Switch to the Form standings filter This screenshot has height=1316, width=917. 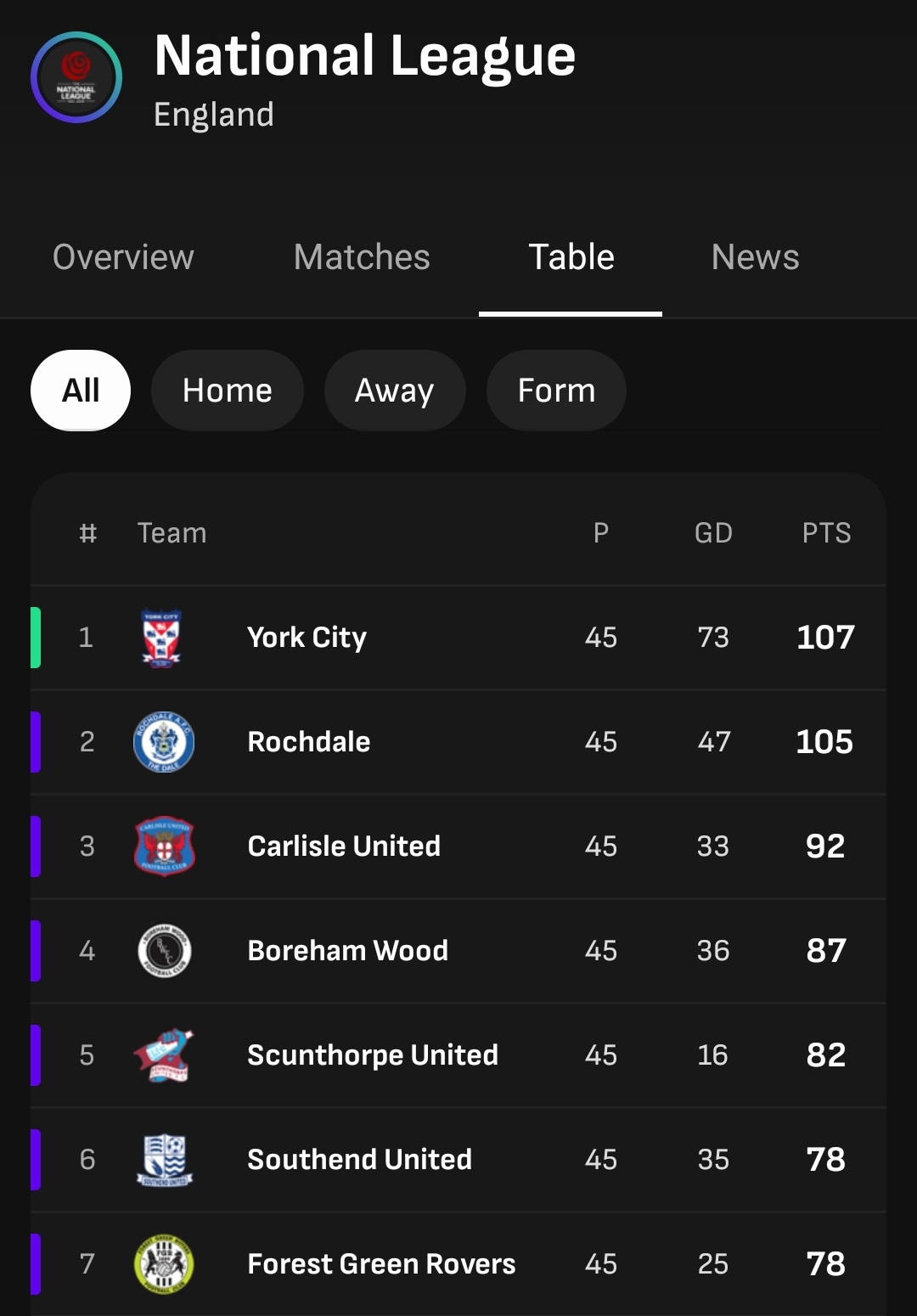[x=555, y=390]
